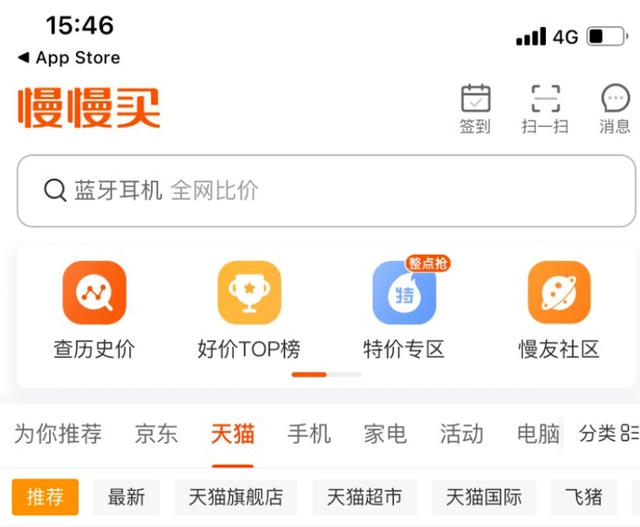
Task: Open the 消息 messages
Action: (x=614, y=108)
